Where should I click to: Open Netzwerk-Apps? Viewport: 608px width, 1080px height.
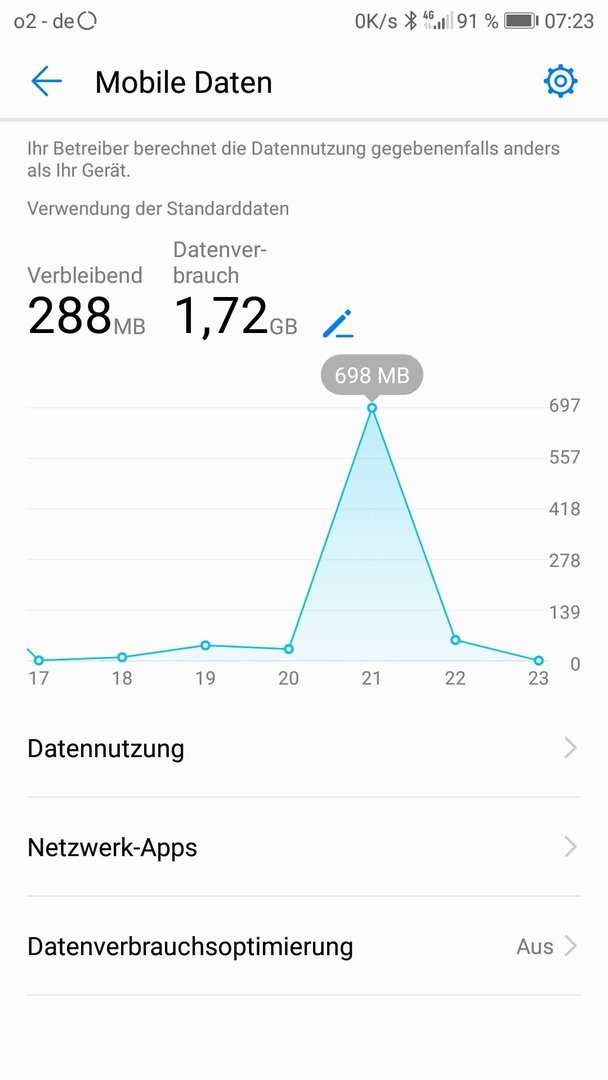click(304, 847)
